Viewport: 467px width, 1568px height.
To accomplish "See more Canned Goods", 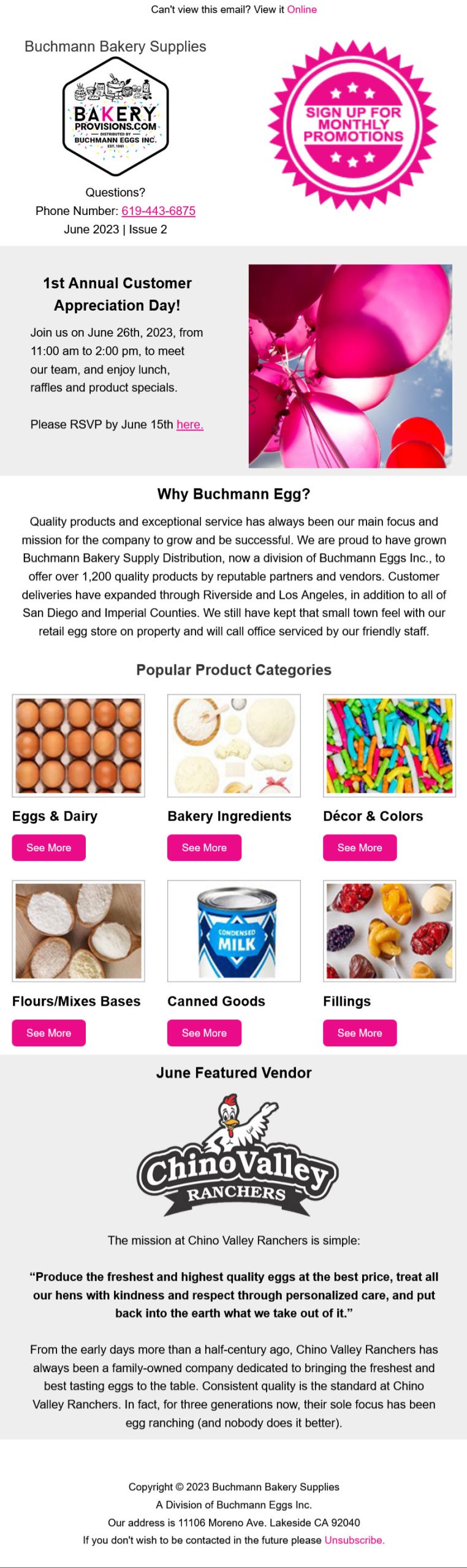I will click(204, 1033).
